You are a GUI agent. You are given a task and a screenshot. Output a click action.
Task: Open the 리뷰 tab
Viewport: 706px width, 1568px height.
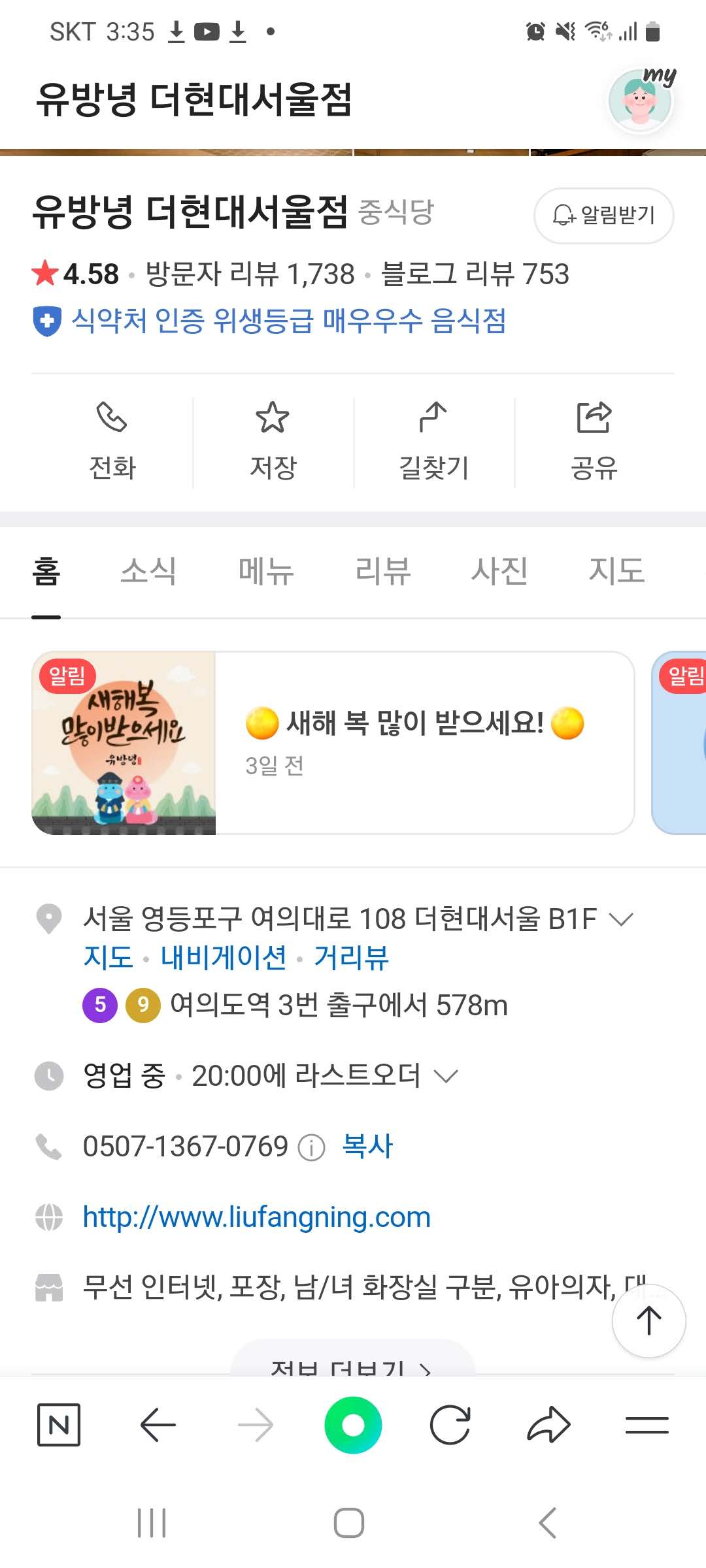tap(382, 571)
